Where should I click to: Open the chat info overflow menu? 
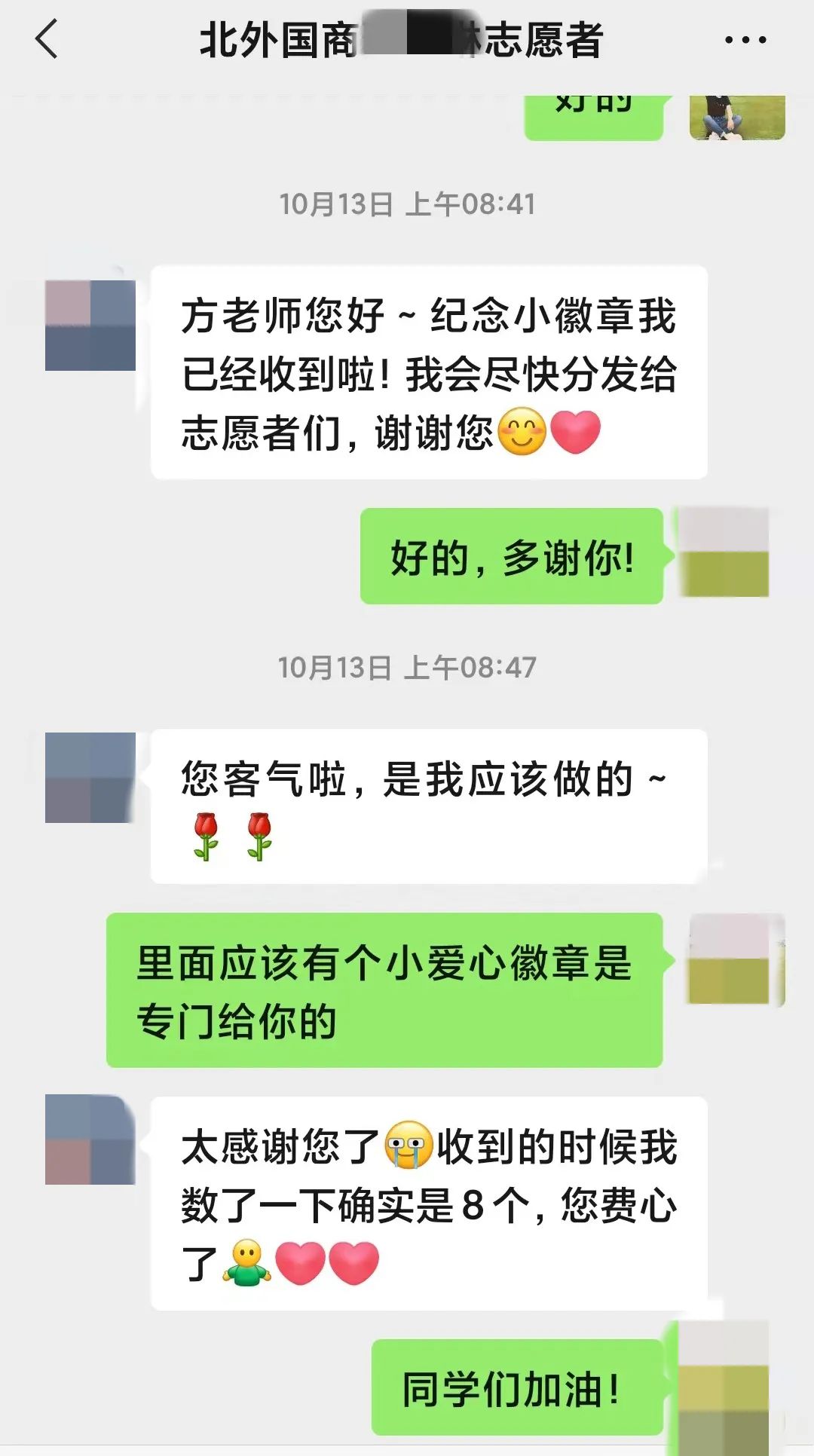click(x=745, y=40)
